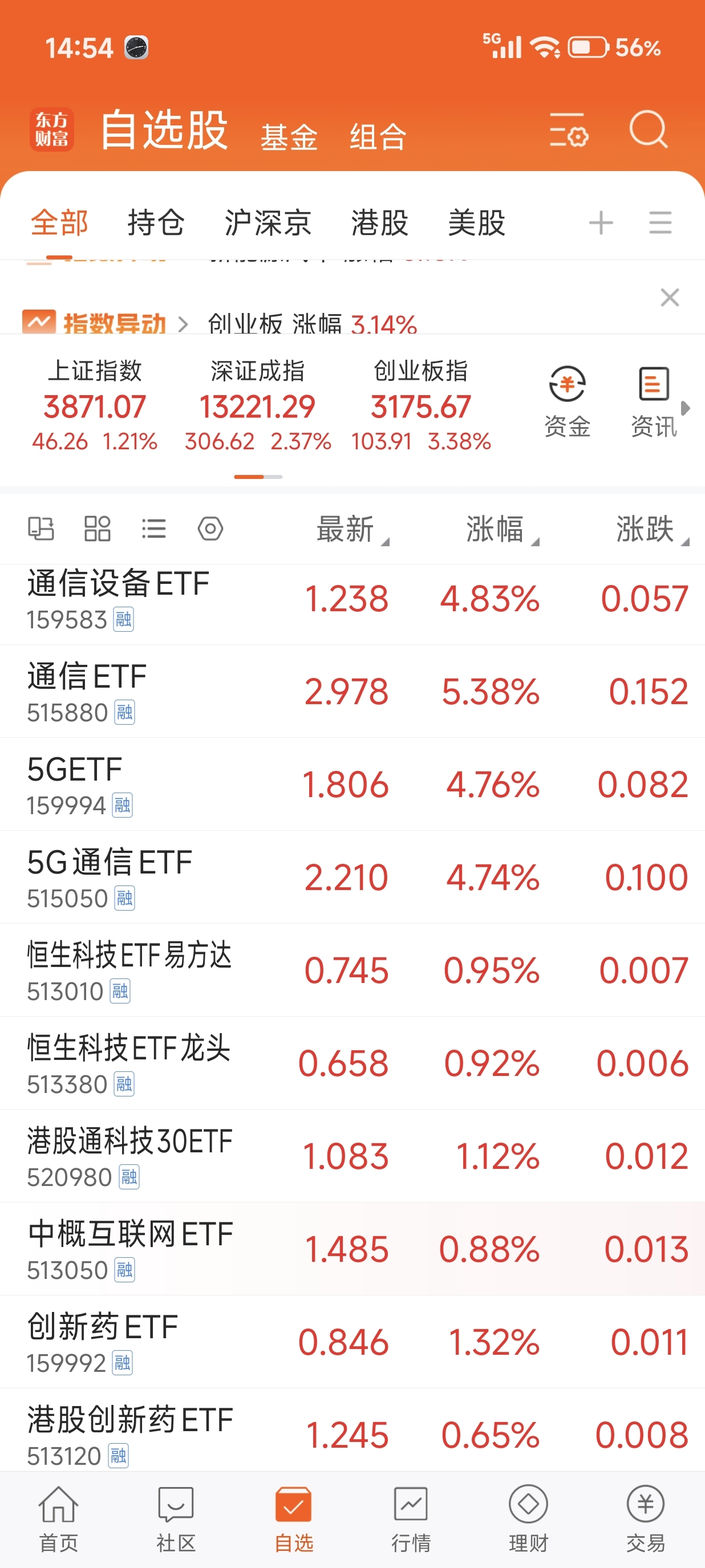Add a new watchlist group

click(600, 223)
